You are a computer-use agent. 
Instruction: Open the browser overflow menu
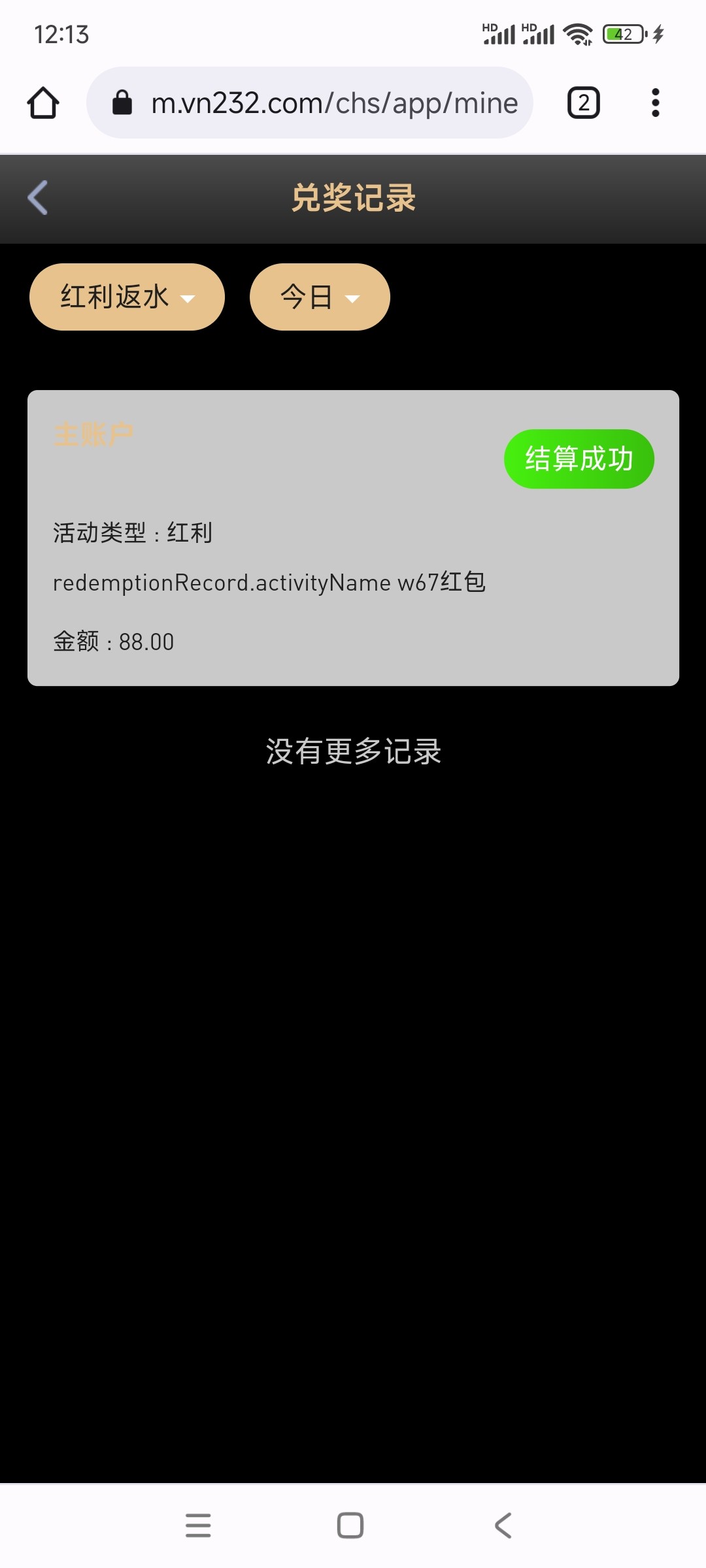pos(655,103)
